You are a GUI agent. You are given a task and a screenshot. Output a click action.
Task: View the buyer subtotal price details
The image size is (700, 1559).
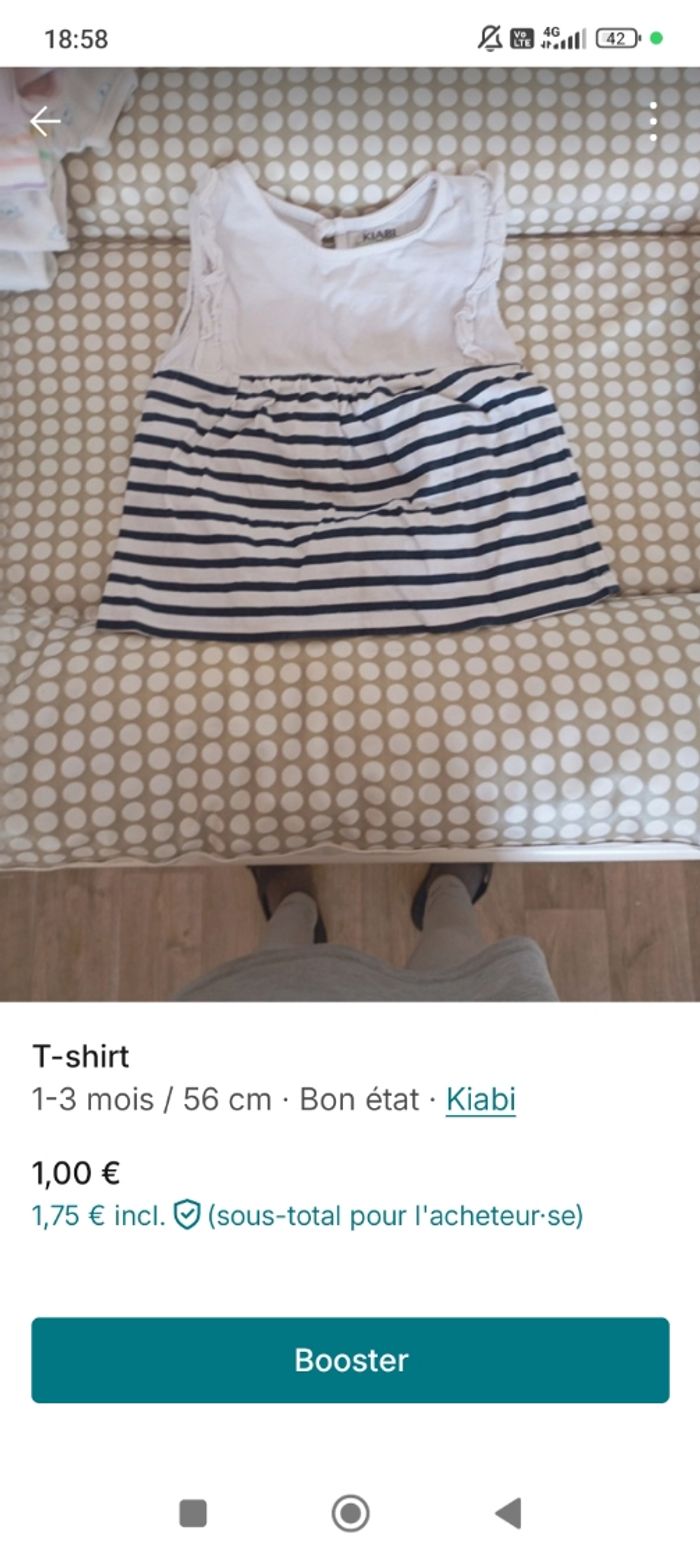click(307, 1216)
